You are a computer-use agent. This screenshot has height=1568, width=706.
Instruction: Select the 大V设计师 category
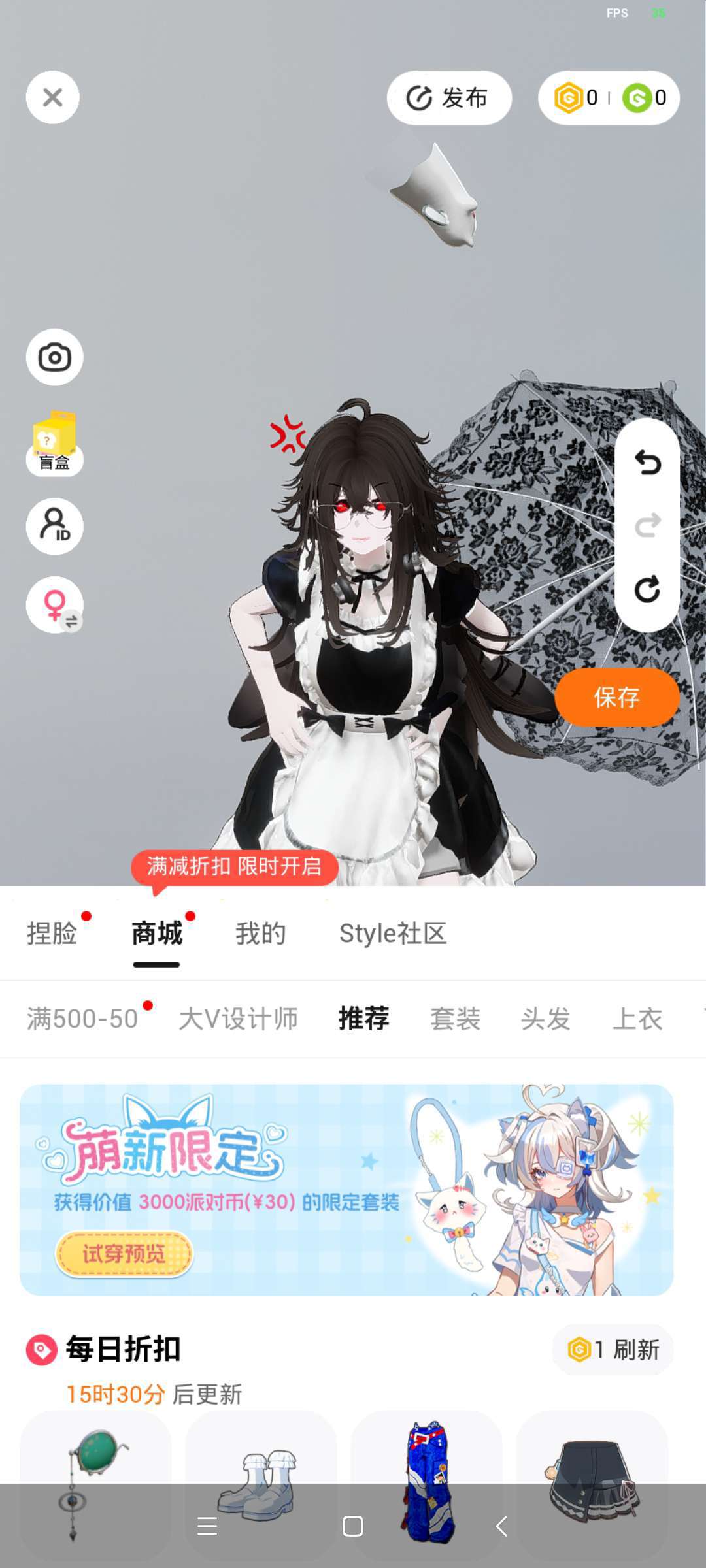tap(238, 1019)
